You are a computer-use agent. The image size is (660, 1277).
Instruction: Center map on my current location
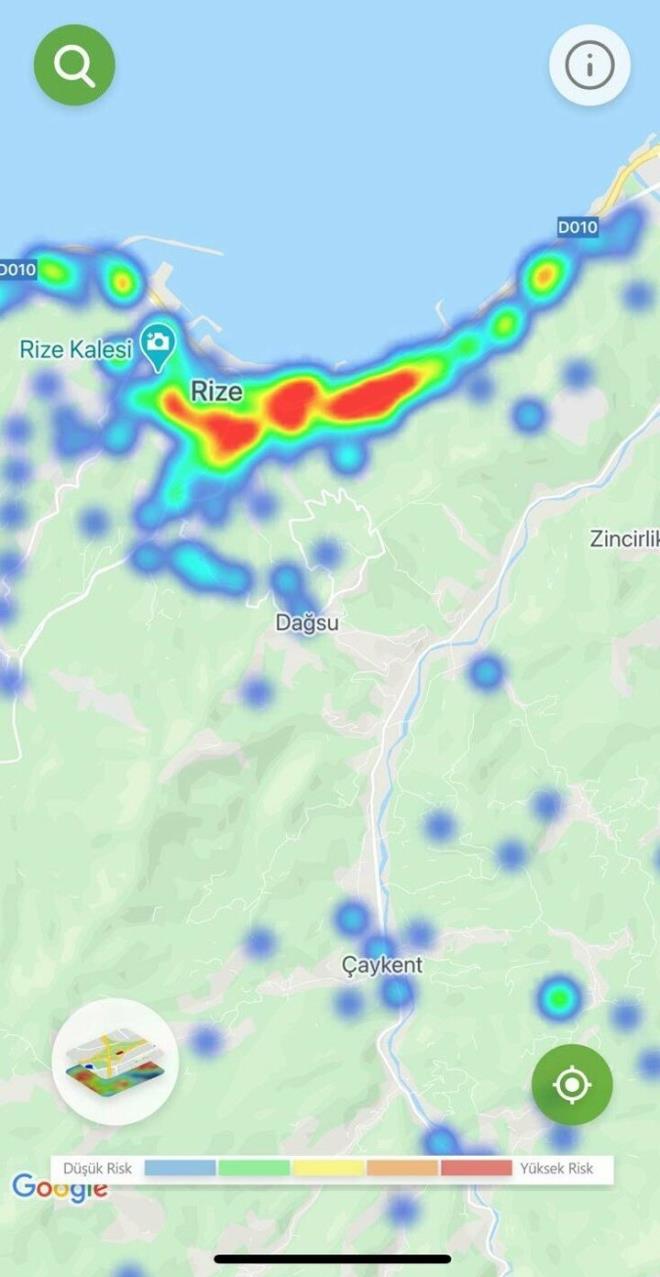[x=572, y=1084]
